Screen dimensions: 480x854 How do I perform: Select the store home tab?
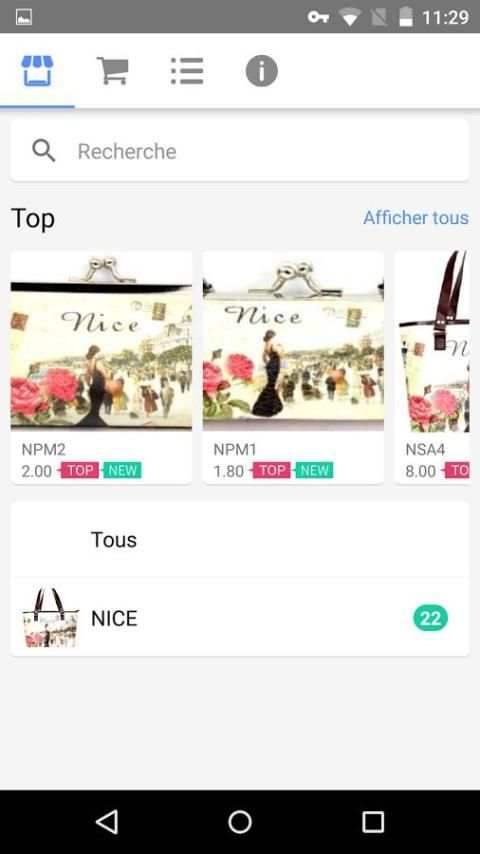(x=37, y=71)
